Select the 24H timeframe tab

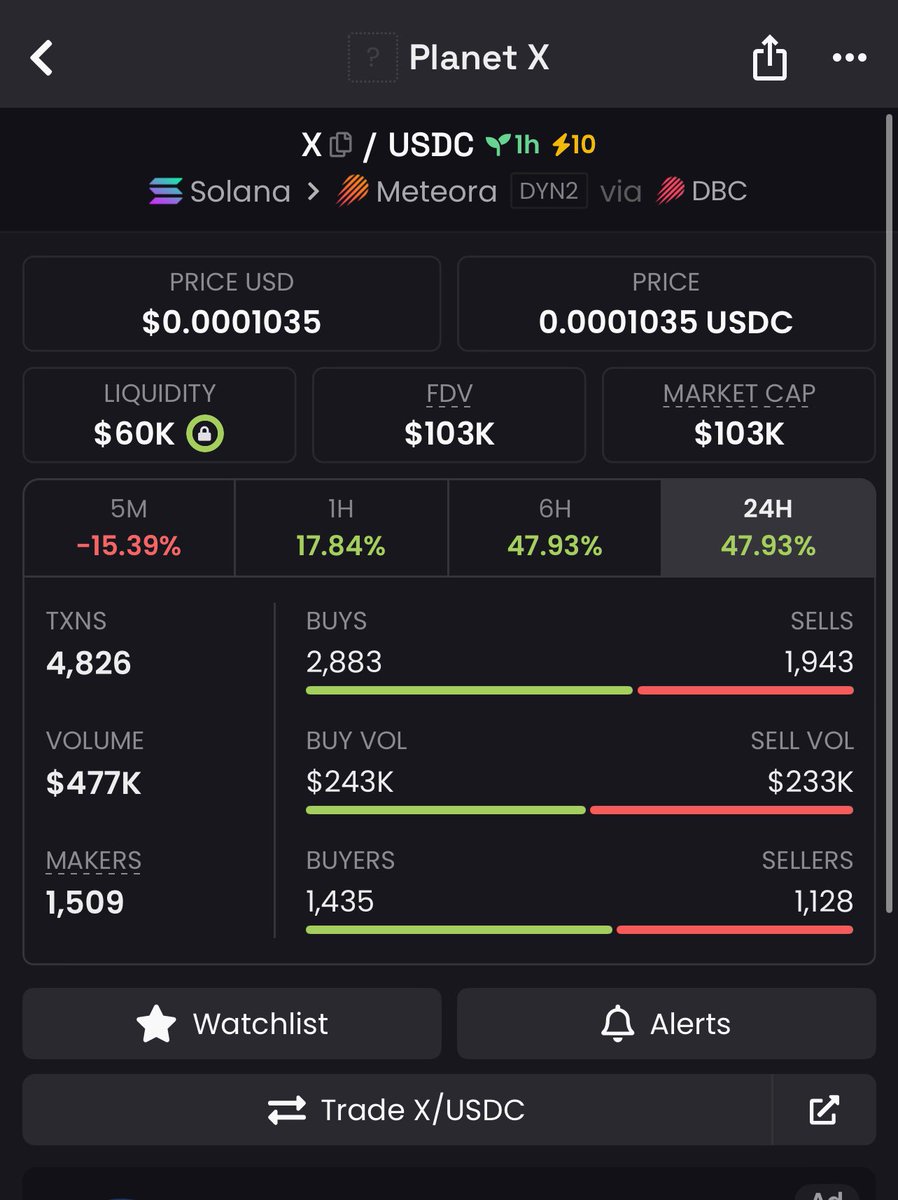[768, 528]
